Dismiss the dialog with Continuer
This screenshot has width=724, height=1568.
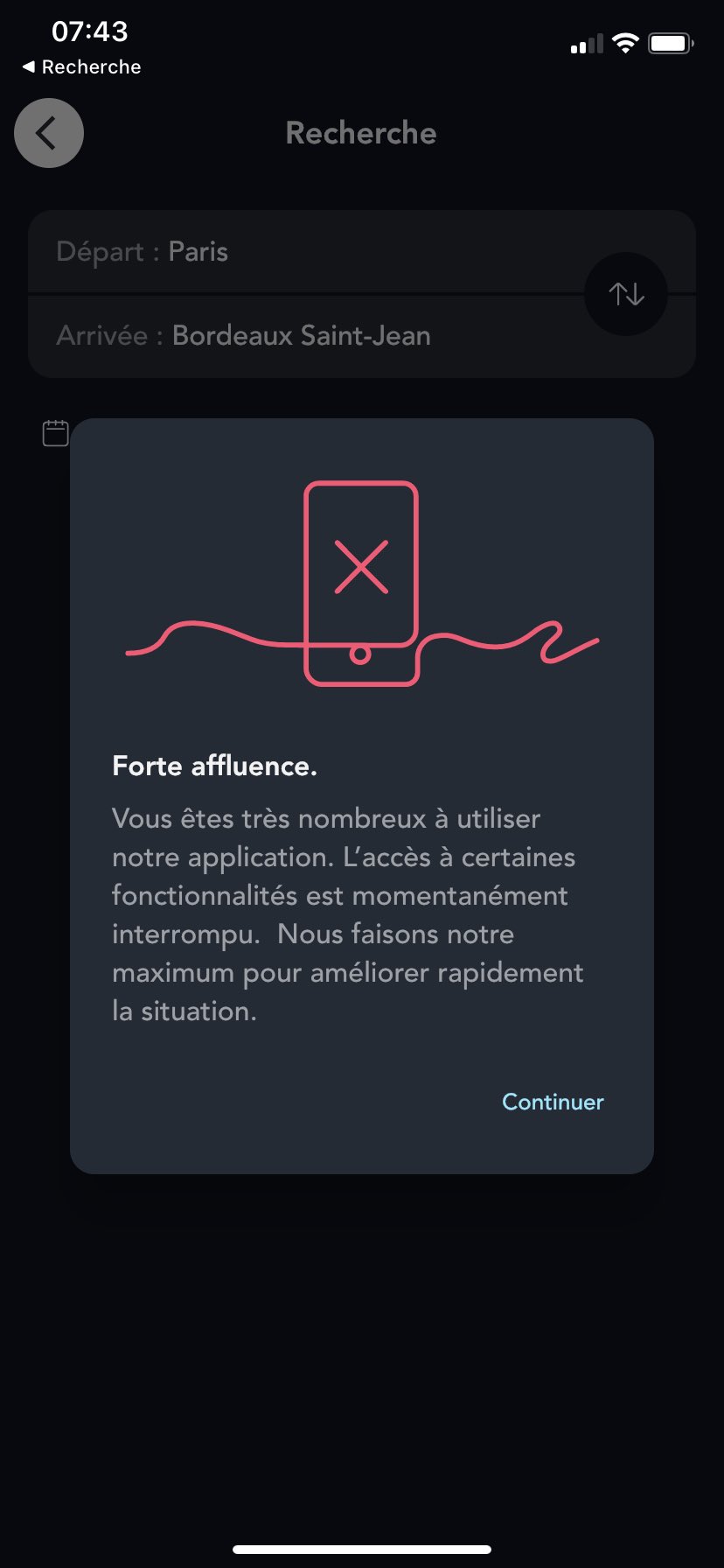point(553,1102)
